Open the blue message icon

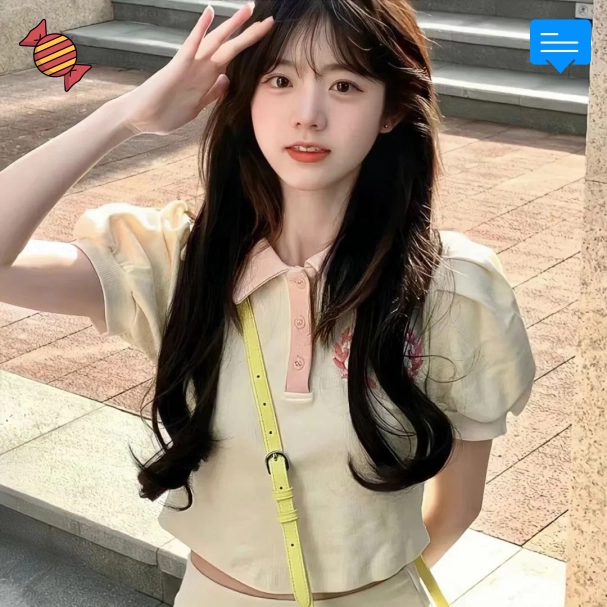pos(560,44)
